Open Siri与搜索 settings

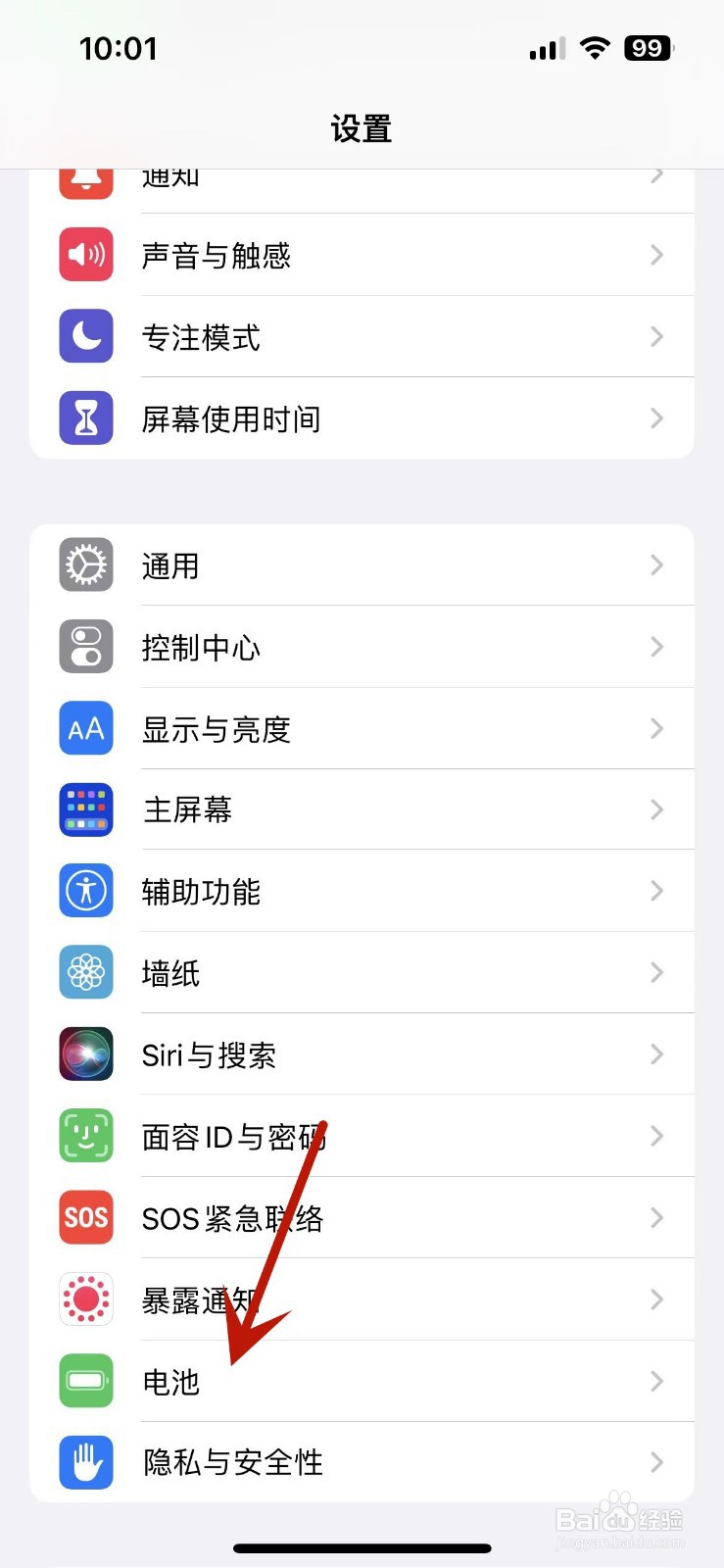point(362,1053)
